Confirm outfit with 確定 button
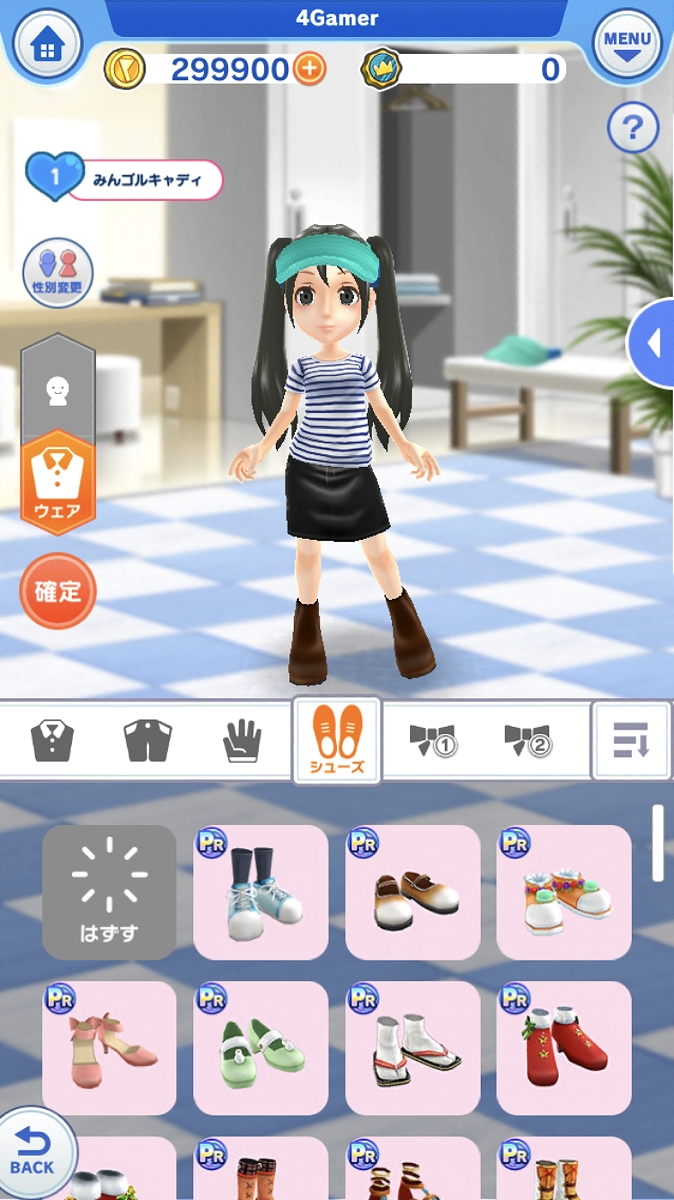 57,590
